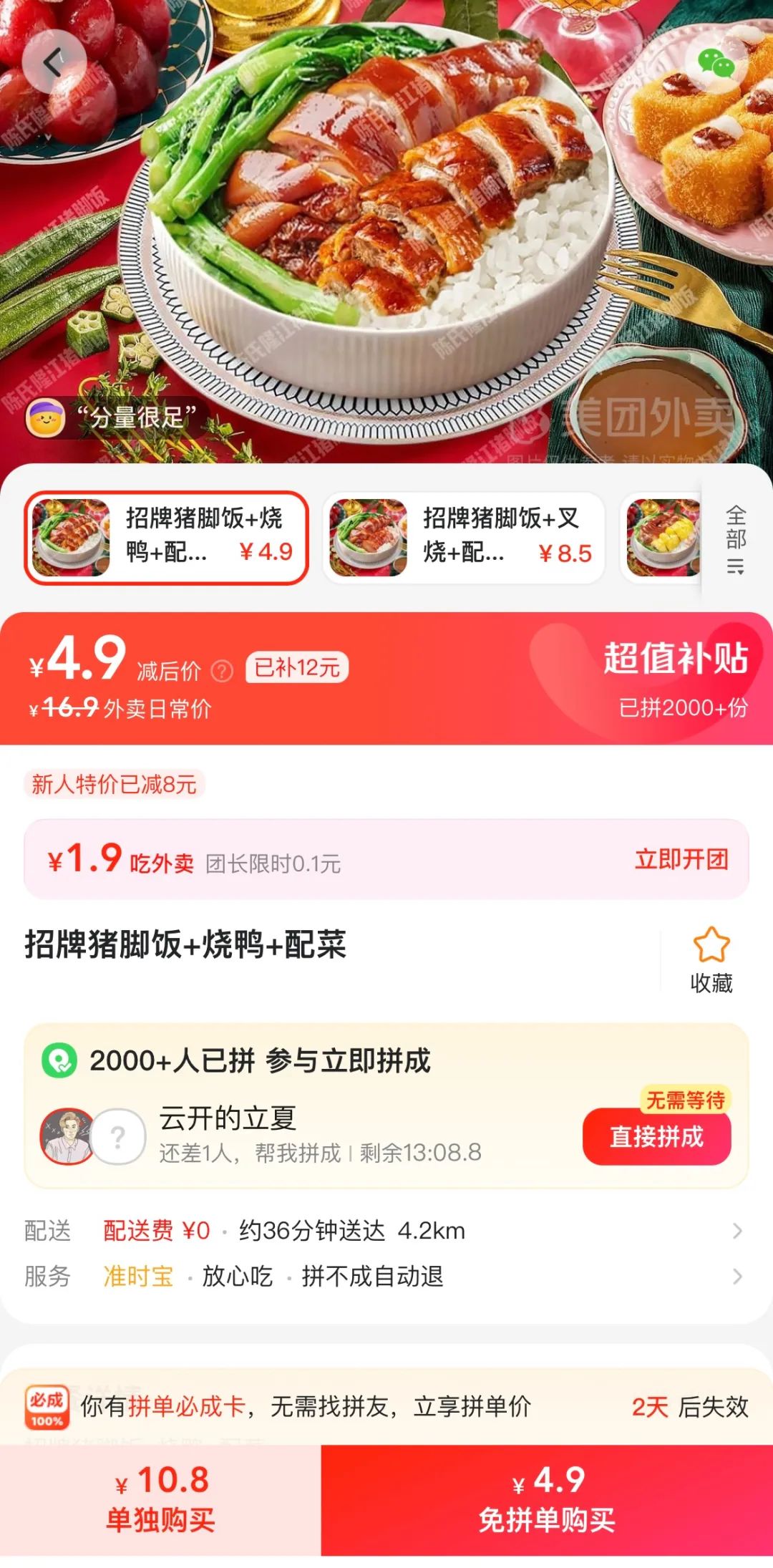Buy alone for ¥10.8 with 单独购买
The height and width of the screenshot is (1568, 773).
click(x=160, y=1499)
